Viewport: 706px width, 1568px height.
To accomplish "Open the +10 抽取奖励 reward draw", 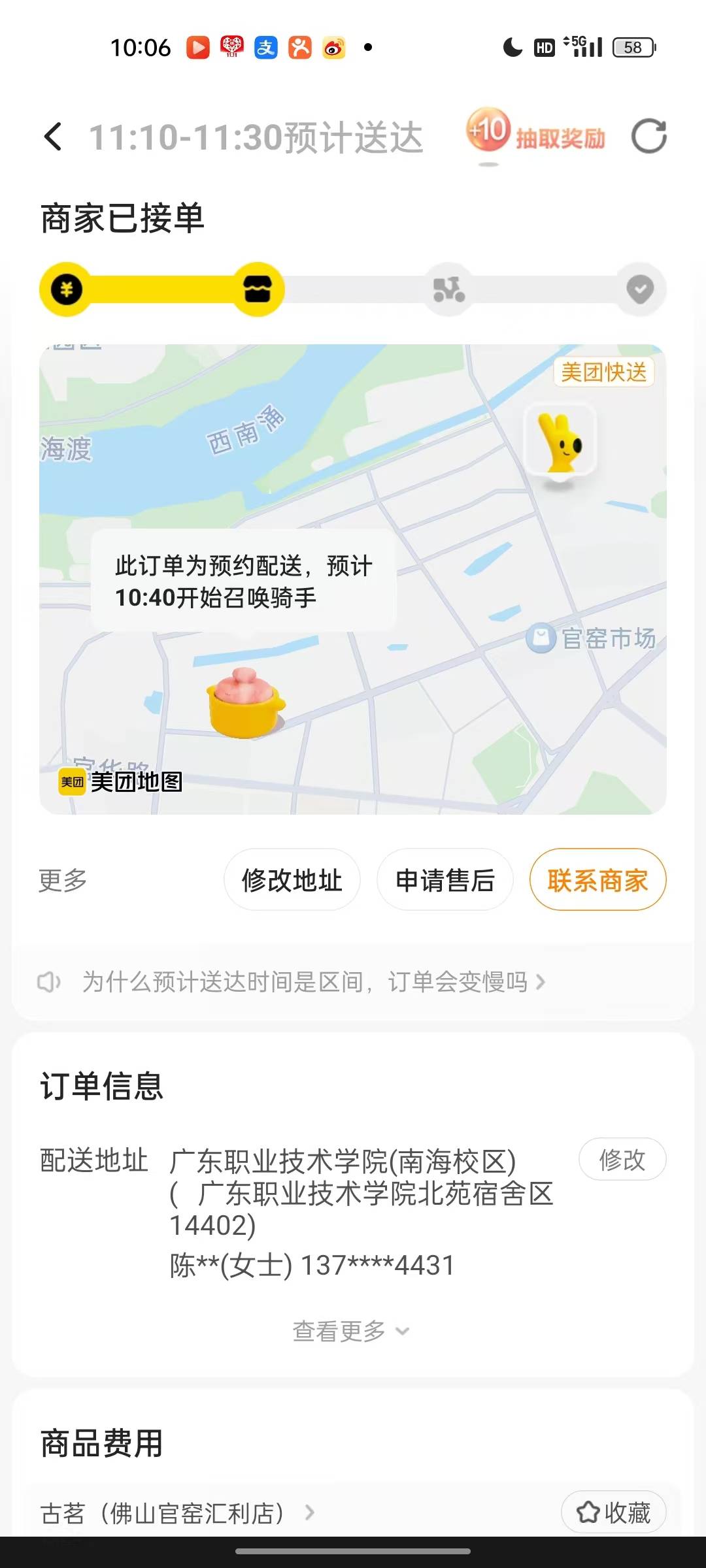I will [536, 136].
